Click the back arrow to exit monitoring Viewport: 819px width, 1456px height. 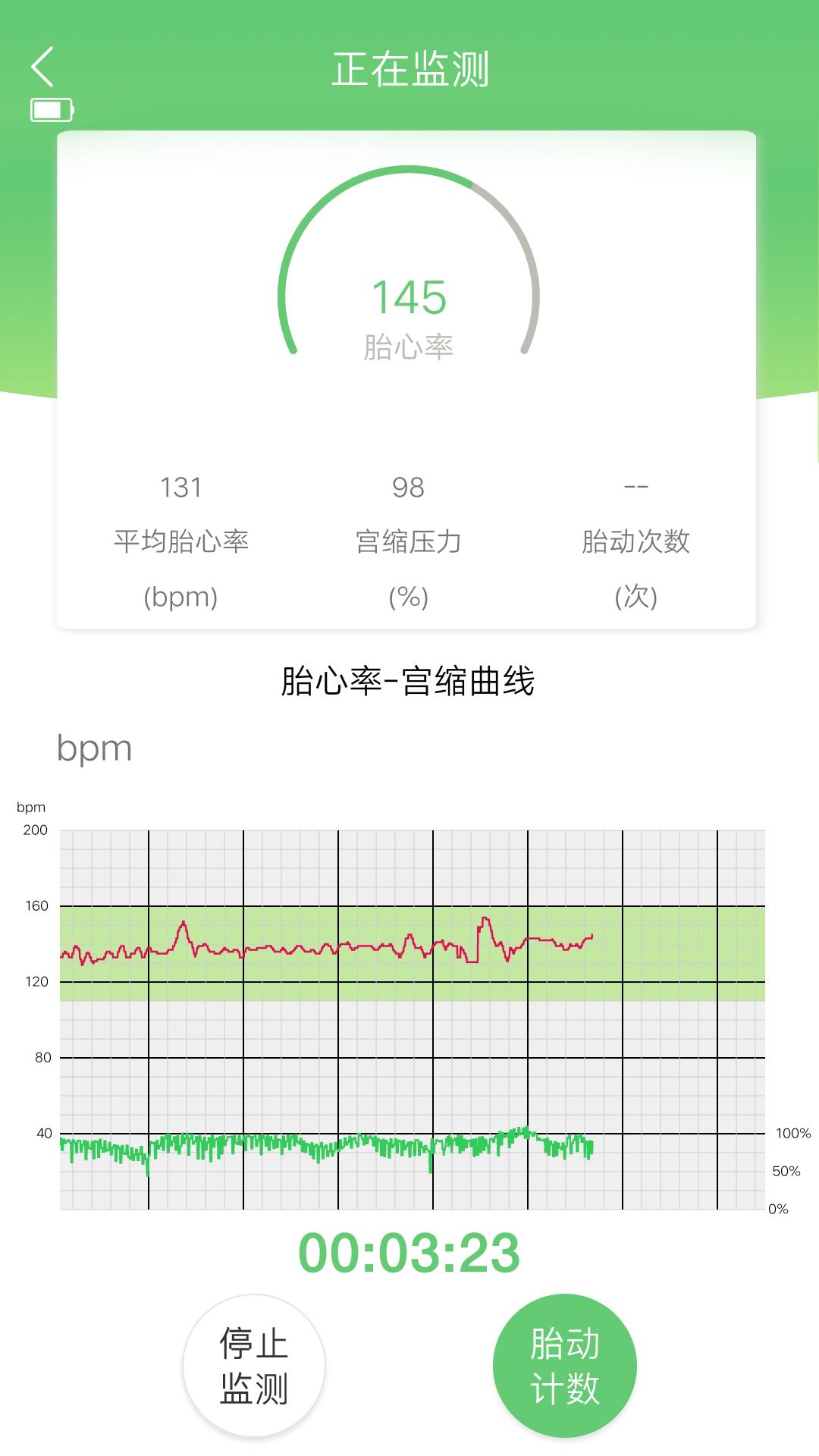coord(43,66)
